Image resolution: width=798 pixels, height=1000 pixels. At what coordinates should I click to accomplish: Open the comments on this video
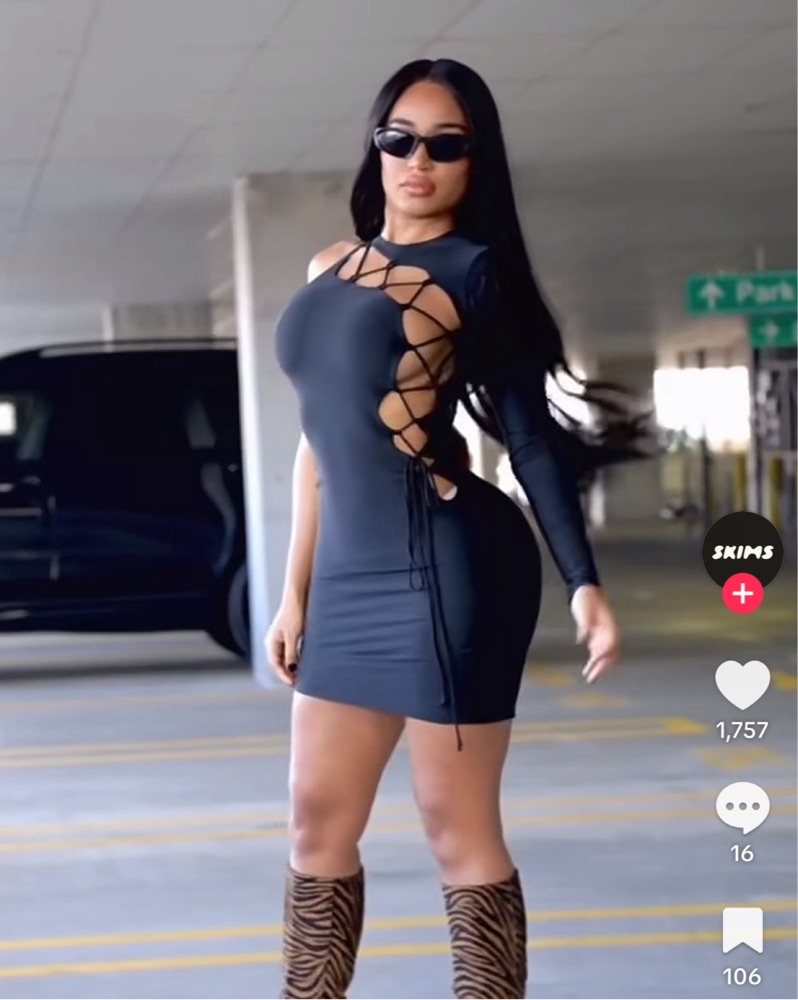(742, 807)
